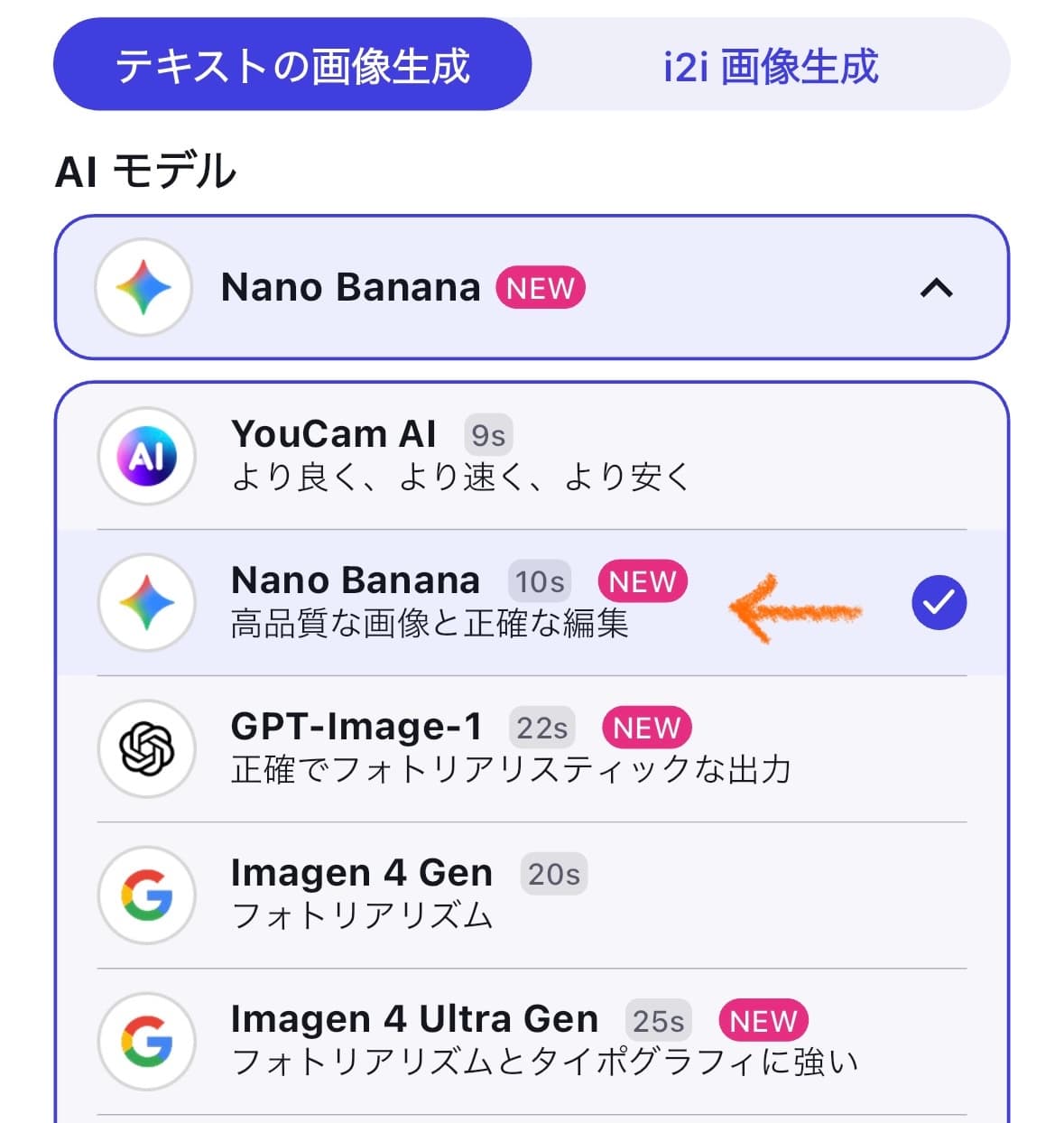
Task: Select the Nano Banana model icon
Action: [x=146, y=601]
